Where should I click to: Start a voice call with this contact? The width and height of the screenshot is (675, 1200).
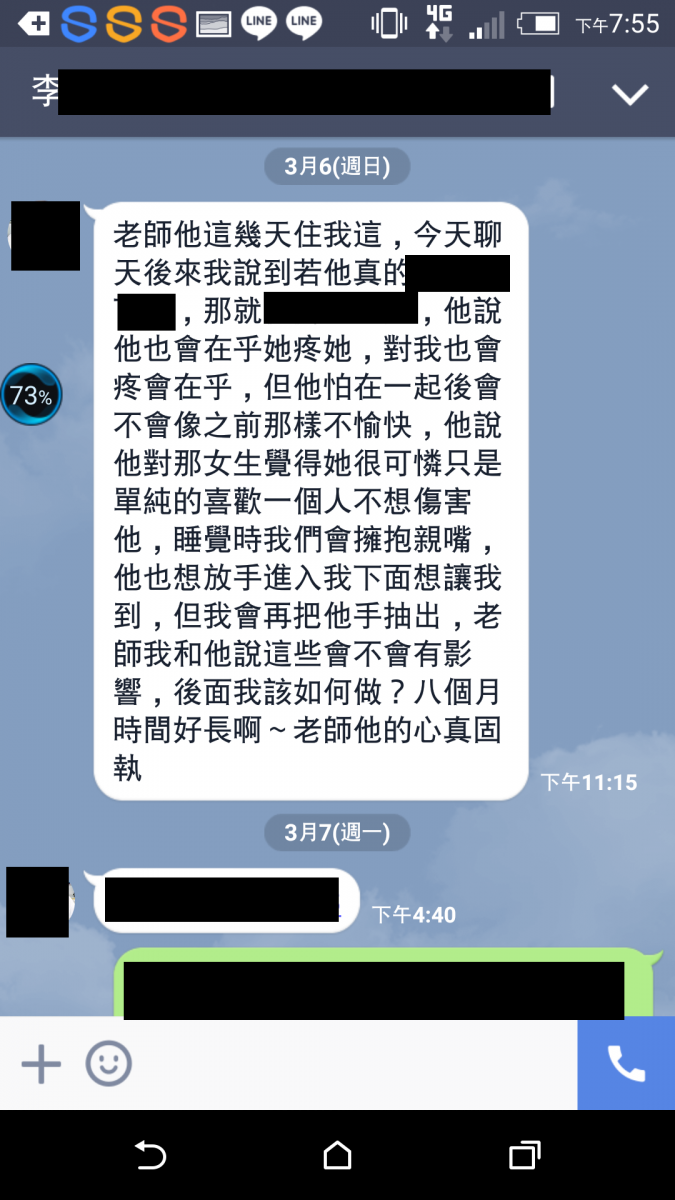point(626,1064)
